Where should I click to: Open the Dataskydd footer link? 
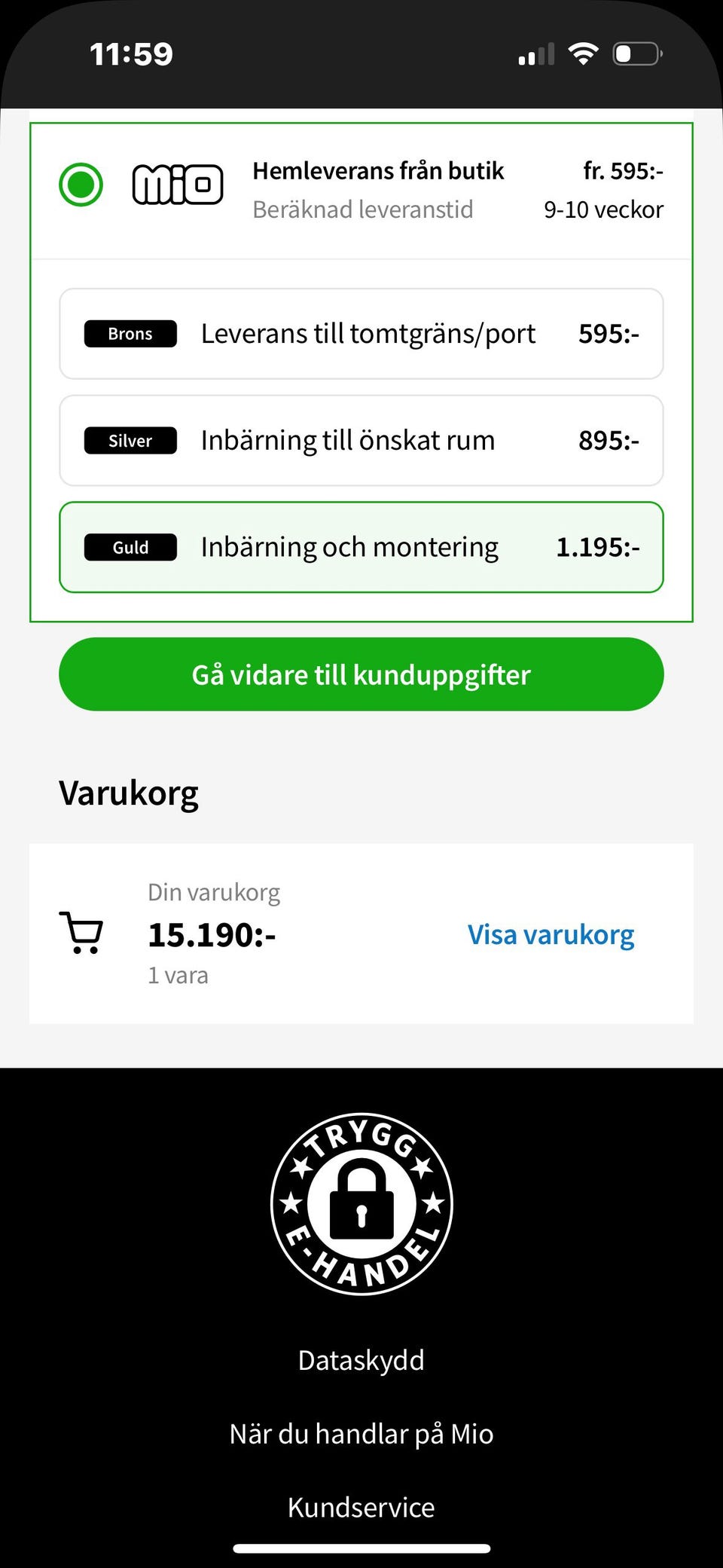click(x=361, y=1360)
